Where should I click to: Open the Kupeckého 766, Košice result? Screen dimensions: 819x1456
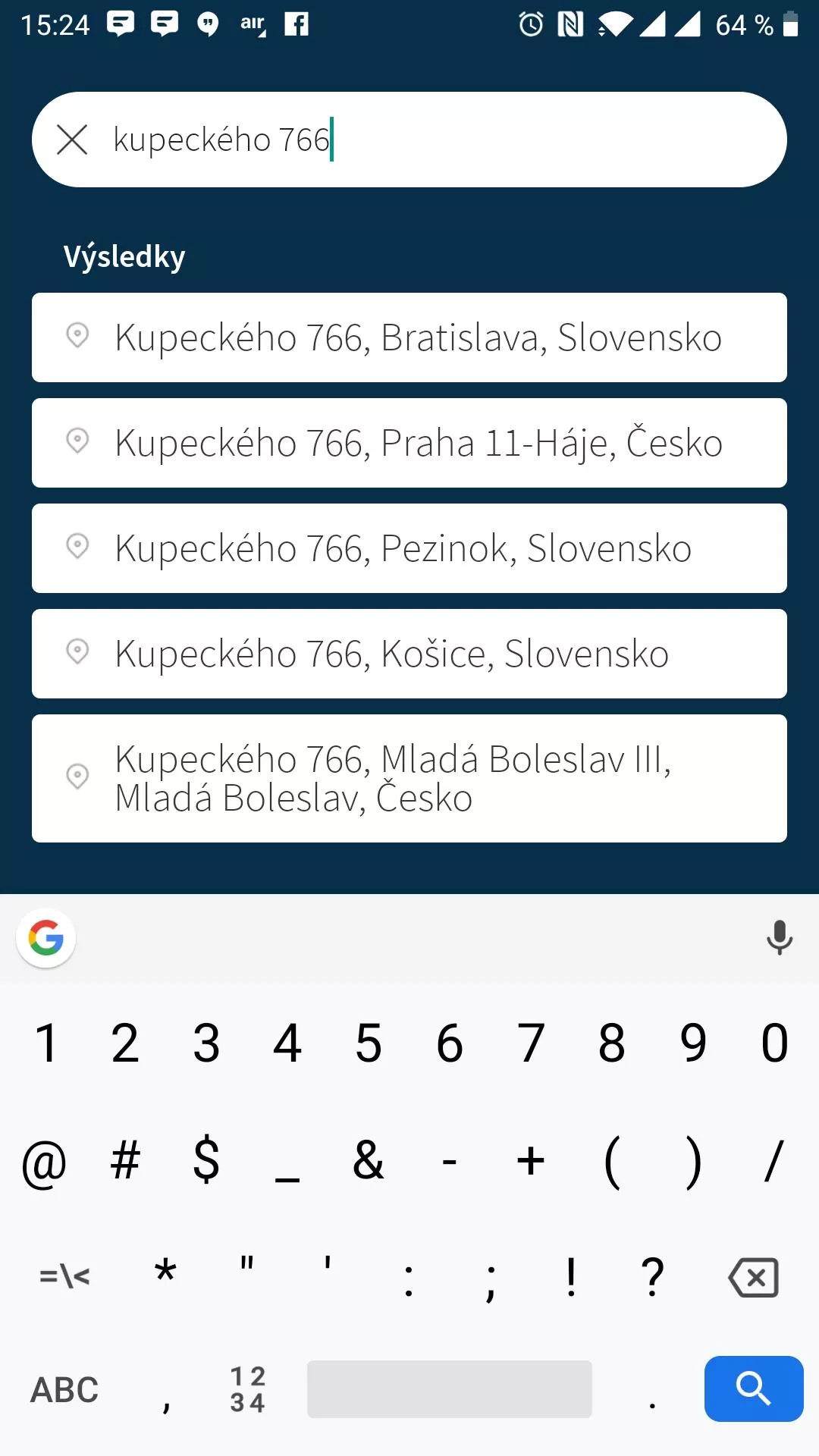click(x=409, y=654)
